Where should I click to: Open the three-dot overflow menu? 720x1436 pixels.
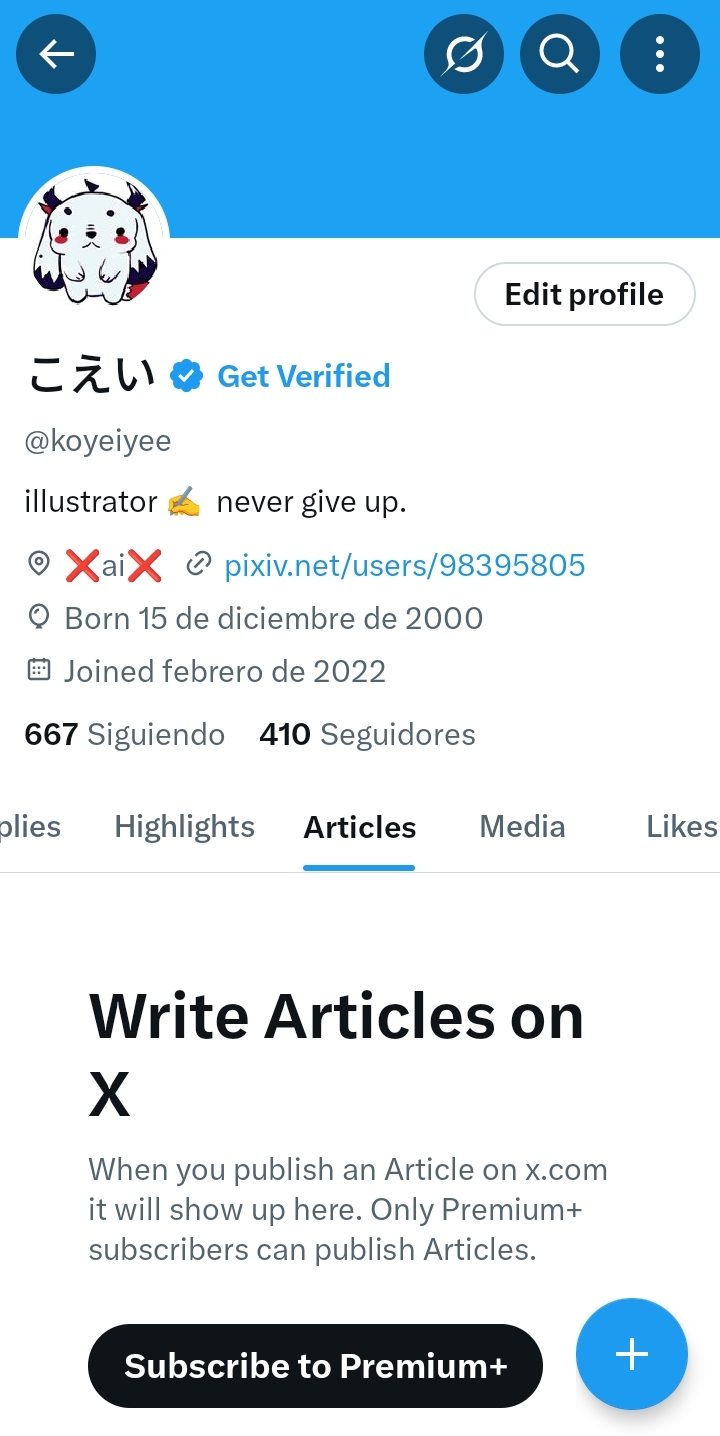[x=660, y=54]
